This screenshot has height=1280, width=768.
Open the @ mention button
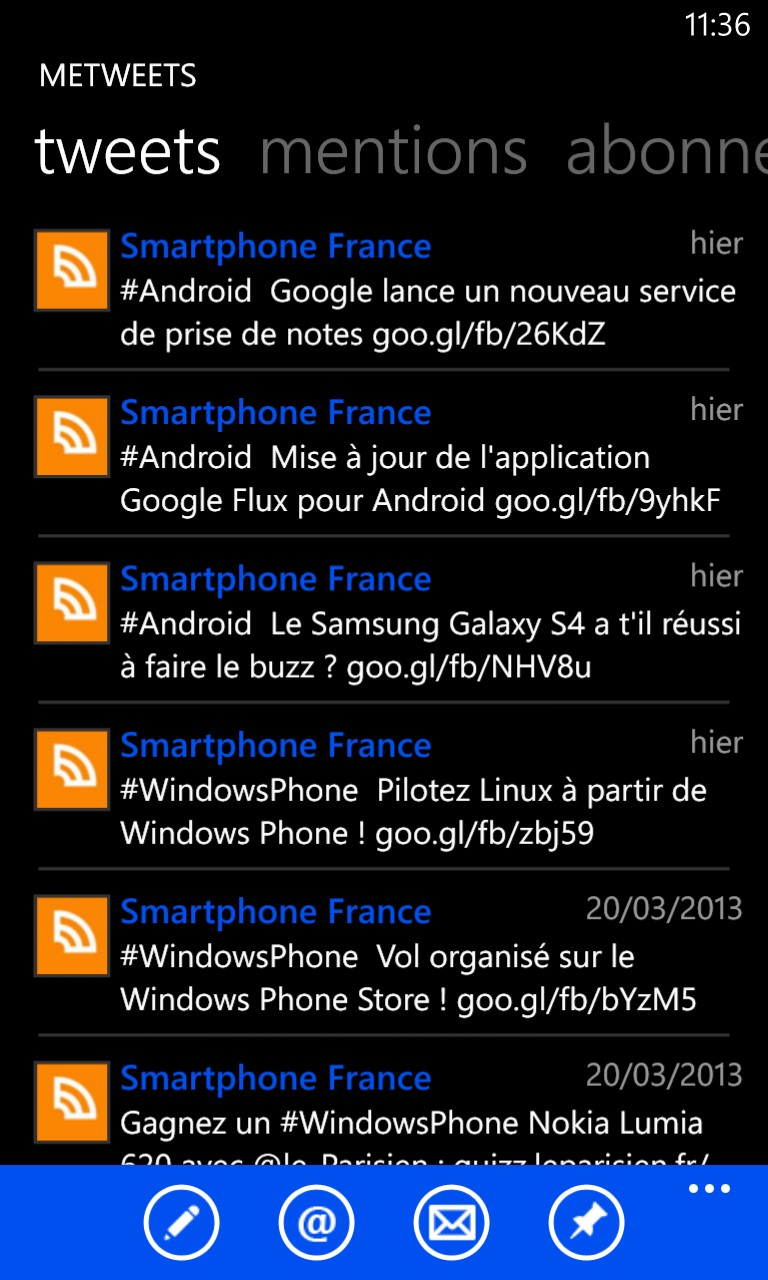coord(316,1222)
